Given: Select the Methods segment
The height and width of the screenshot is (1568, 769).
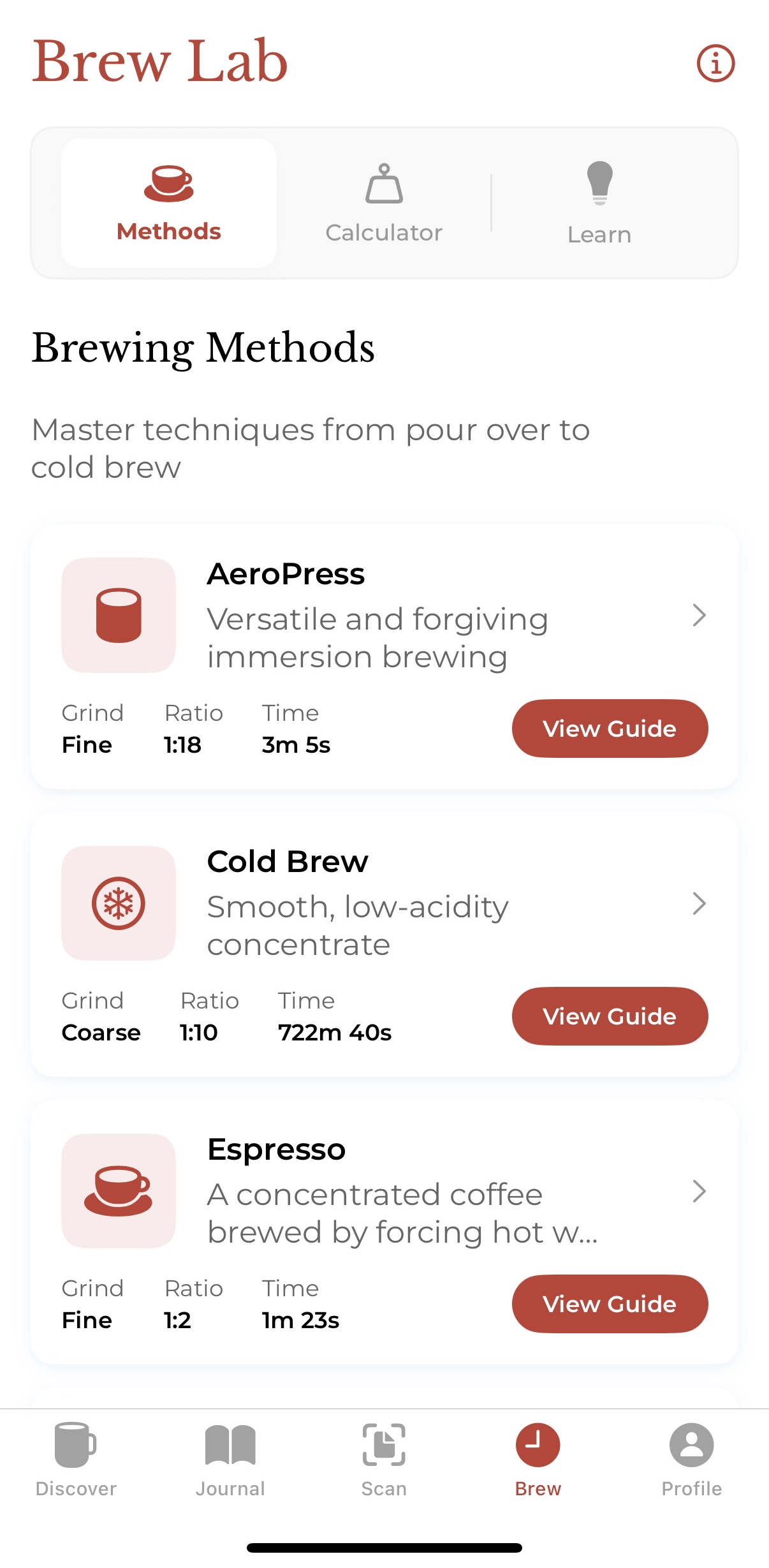Looking at the screenshot, I should click(x=169, y=203).
